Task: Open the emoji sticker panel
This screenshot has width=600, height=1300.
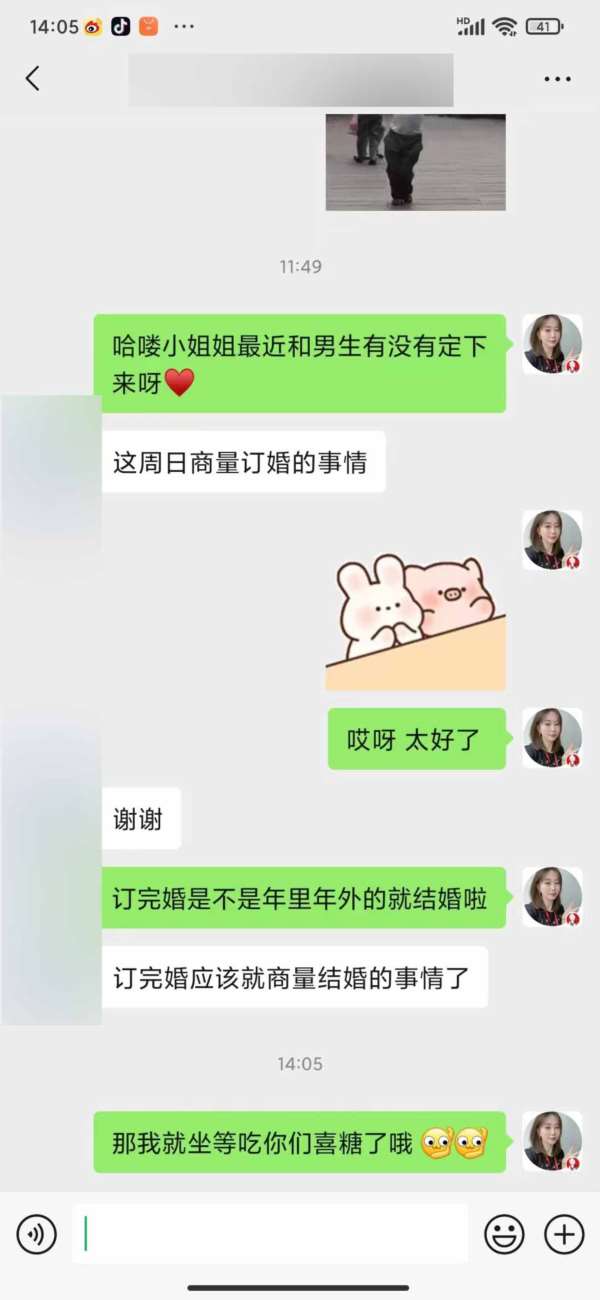Action: (504, 1234)
